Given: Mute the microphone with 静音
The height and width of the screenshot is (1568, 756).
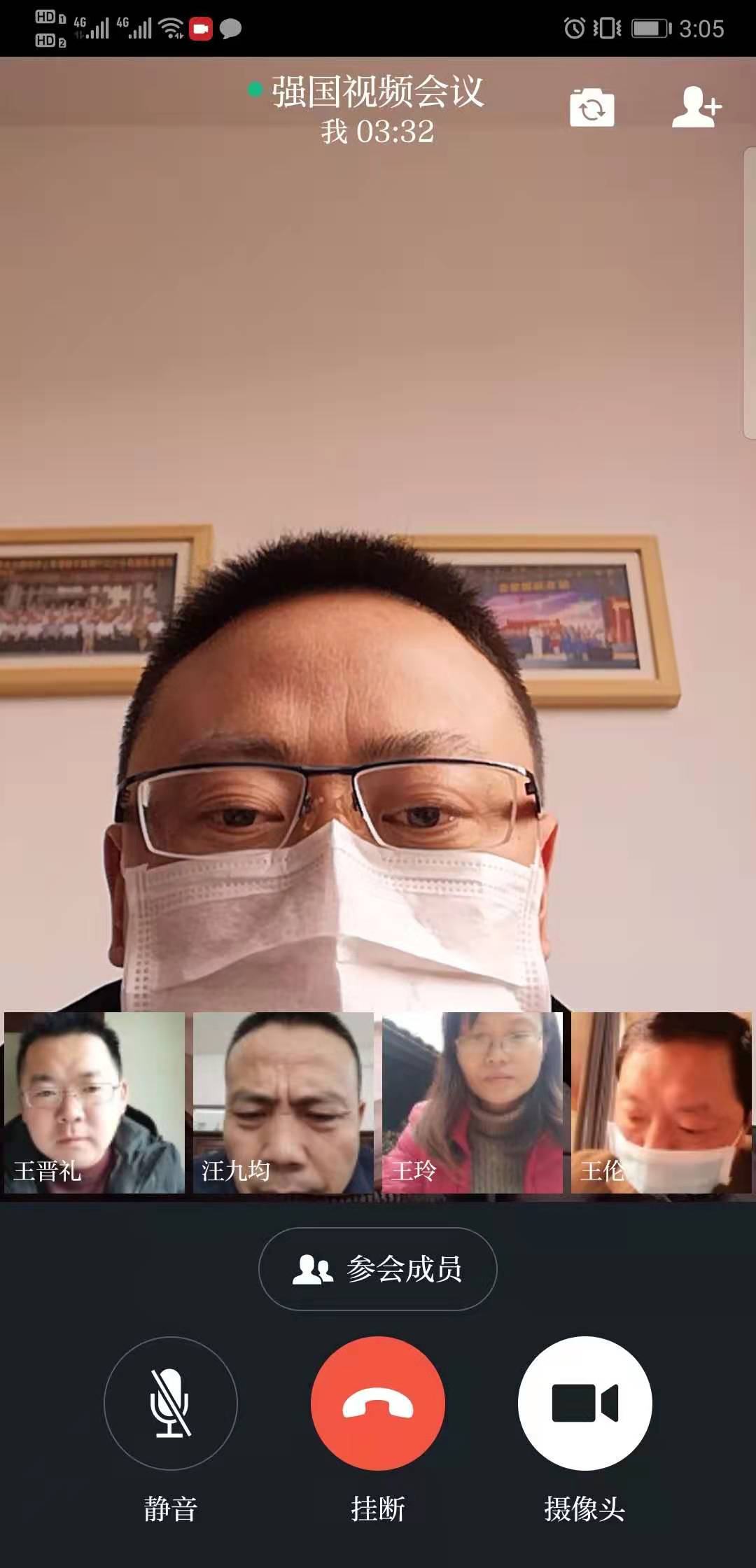Looking at the screenshot, I should [171, 1403].
